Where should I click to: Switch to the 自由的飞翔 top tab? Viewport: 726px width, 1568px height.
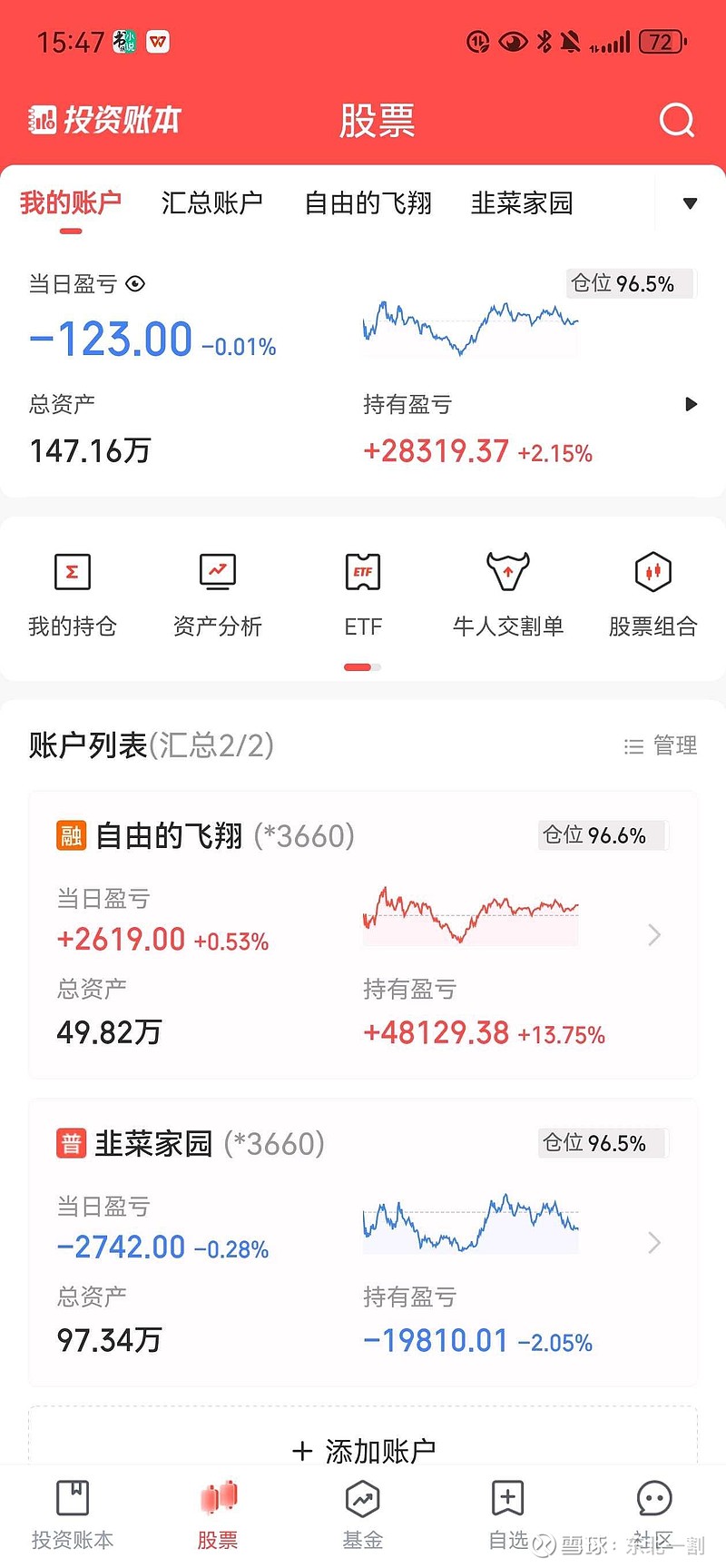click(x=368, y=202)
